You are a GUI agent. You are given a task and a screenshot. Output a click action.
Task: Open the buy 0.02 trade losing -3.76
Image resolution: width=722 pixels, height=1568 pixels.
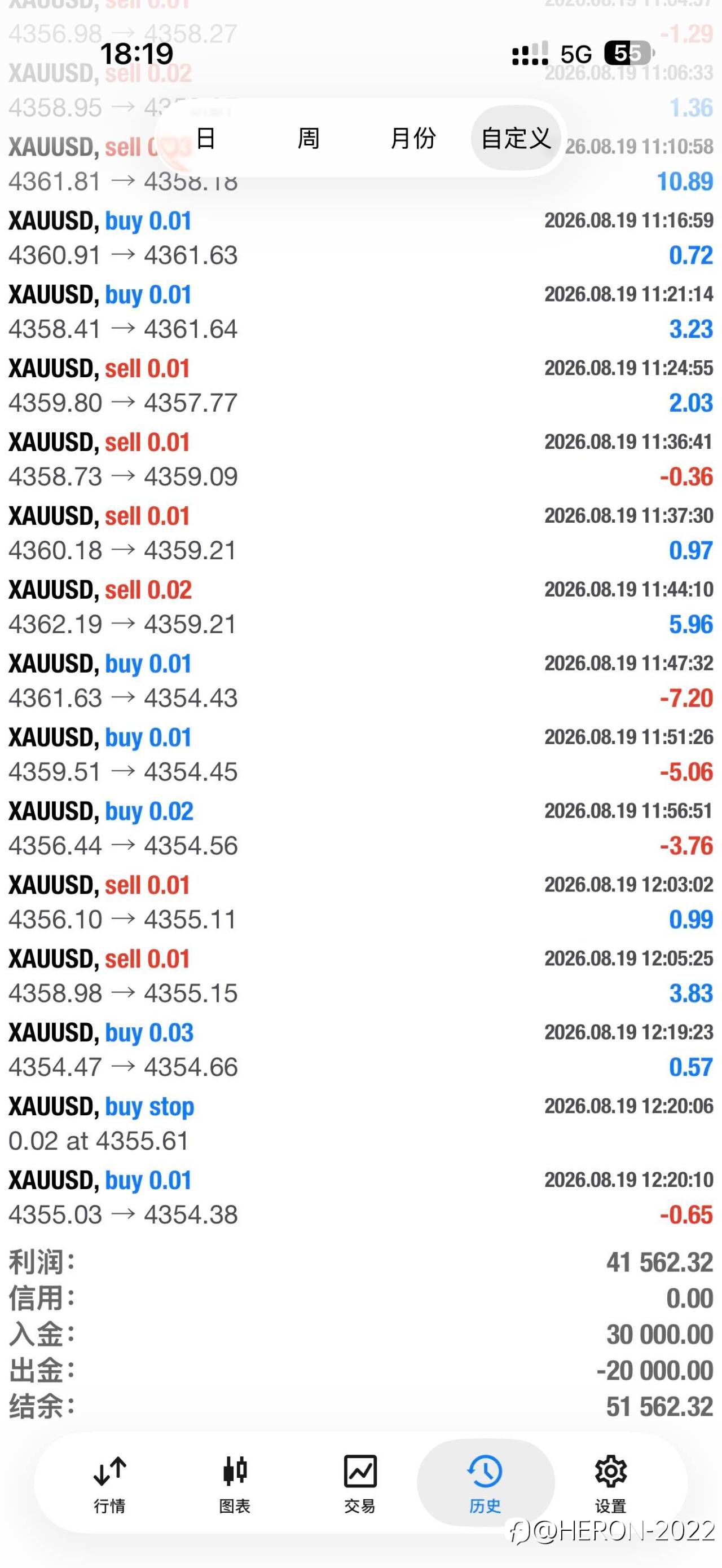361,828
